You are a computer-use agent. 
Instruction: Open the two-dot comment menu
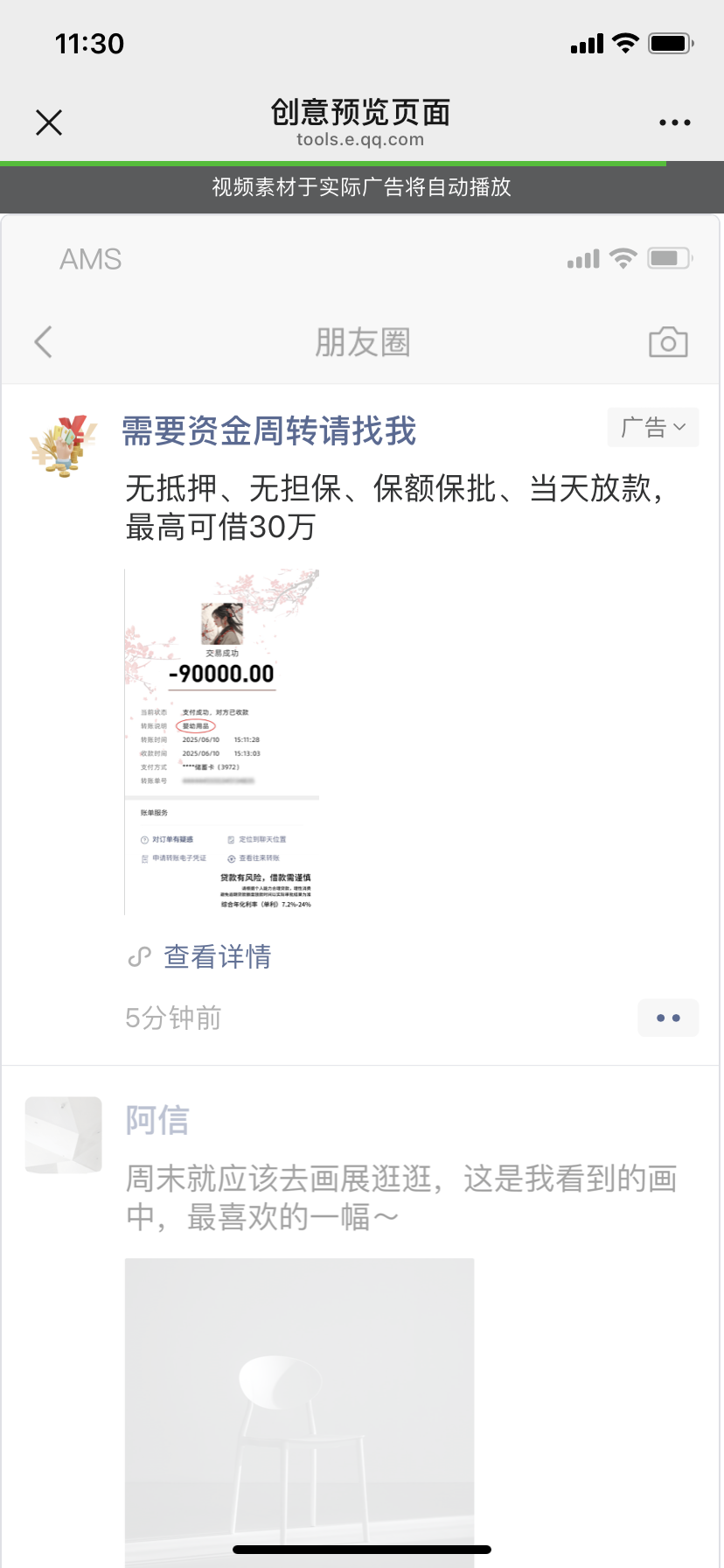click(x=667, y=1018)
